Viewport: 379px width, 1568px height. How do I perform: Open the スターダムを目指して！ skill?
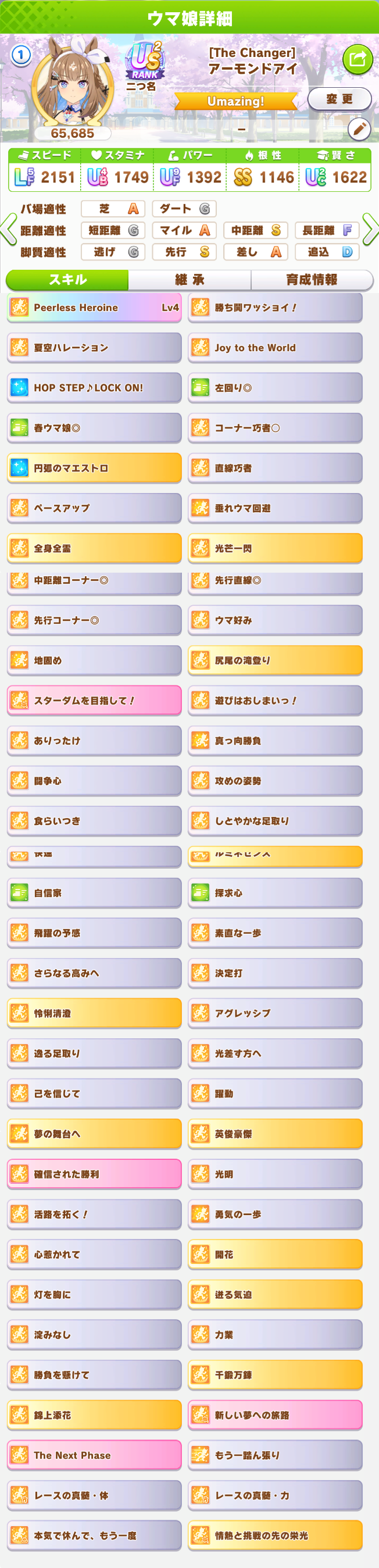tap(94, 701)
